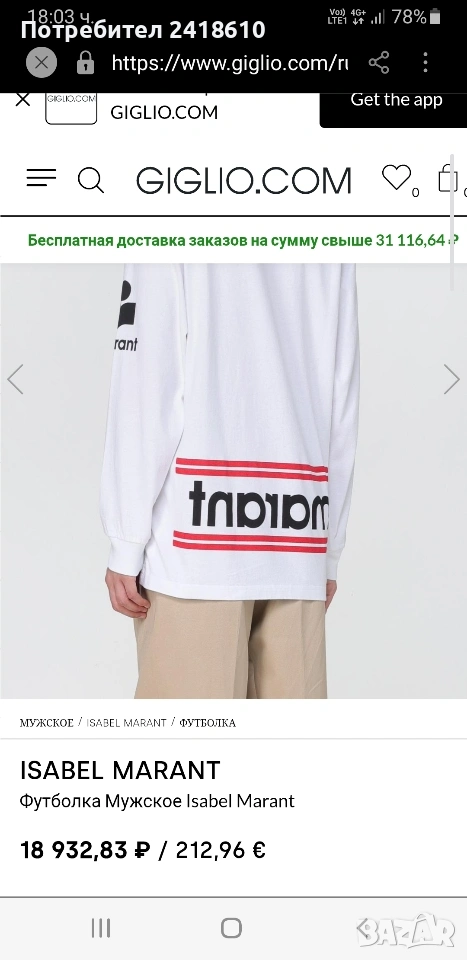Viewport: 467px width, 960px height.
Task: Open the wishlist heart
Action: click(397, 178)
